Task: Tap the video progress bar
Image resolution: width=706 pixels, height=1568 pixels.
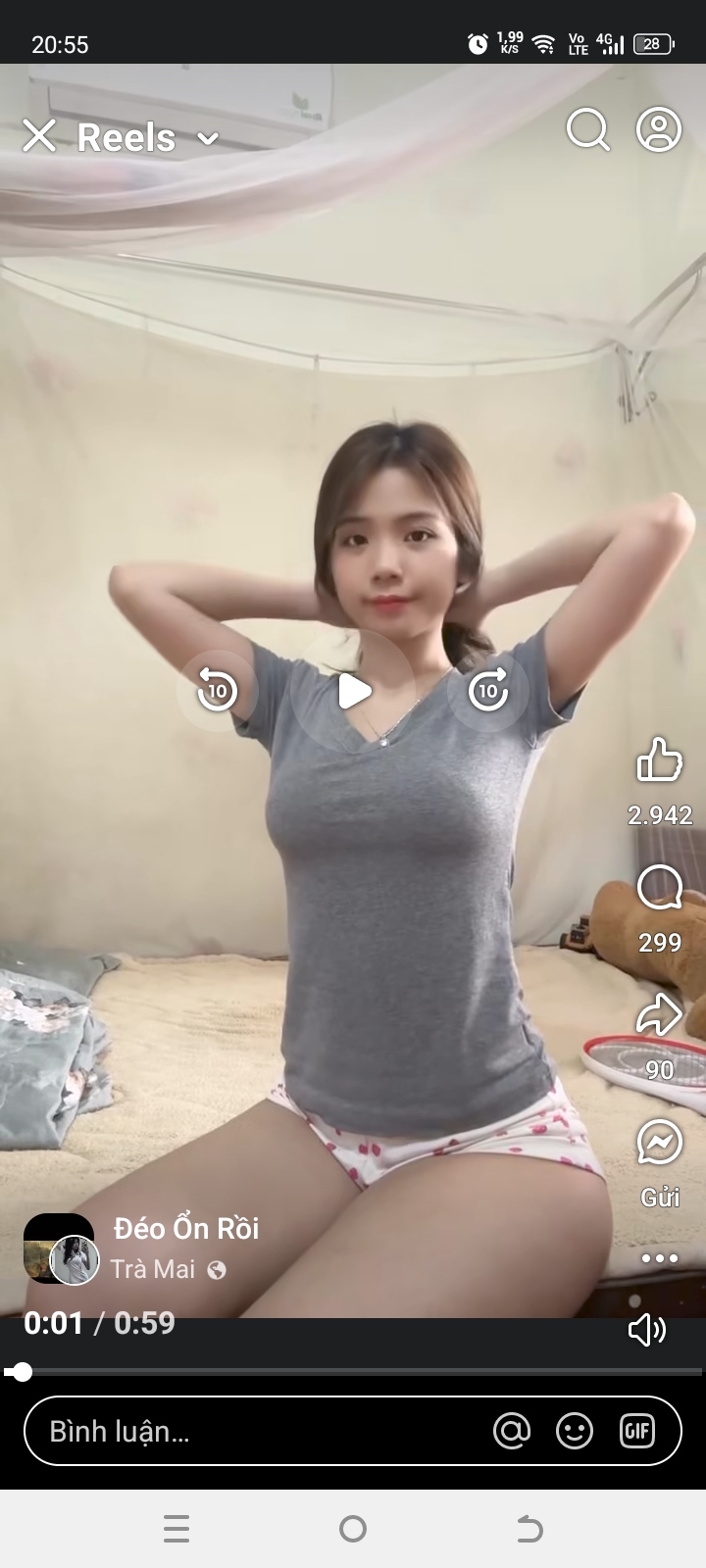Action: (x=353, y=1372)
